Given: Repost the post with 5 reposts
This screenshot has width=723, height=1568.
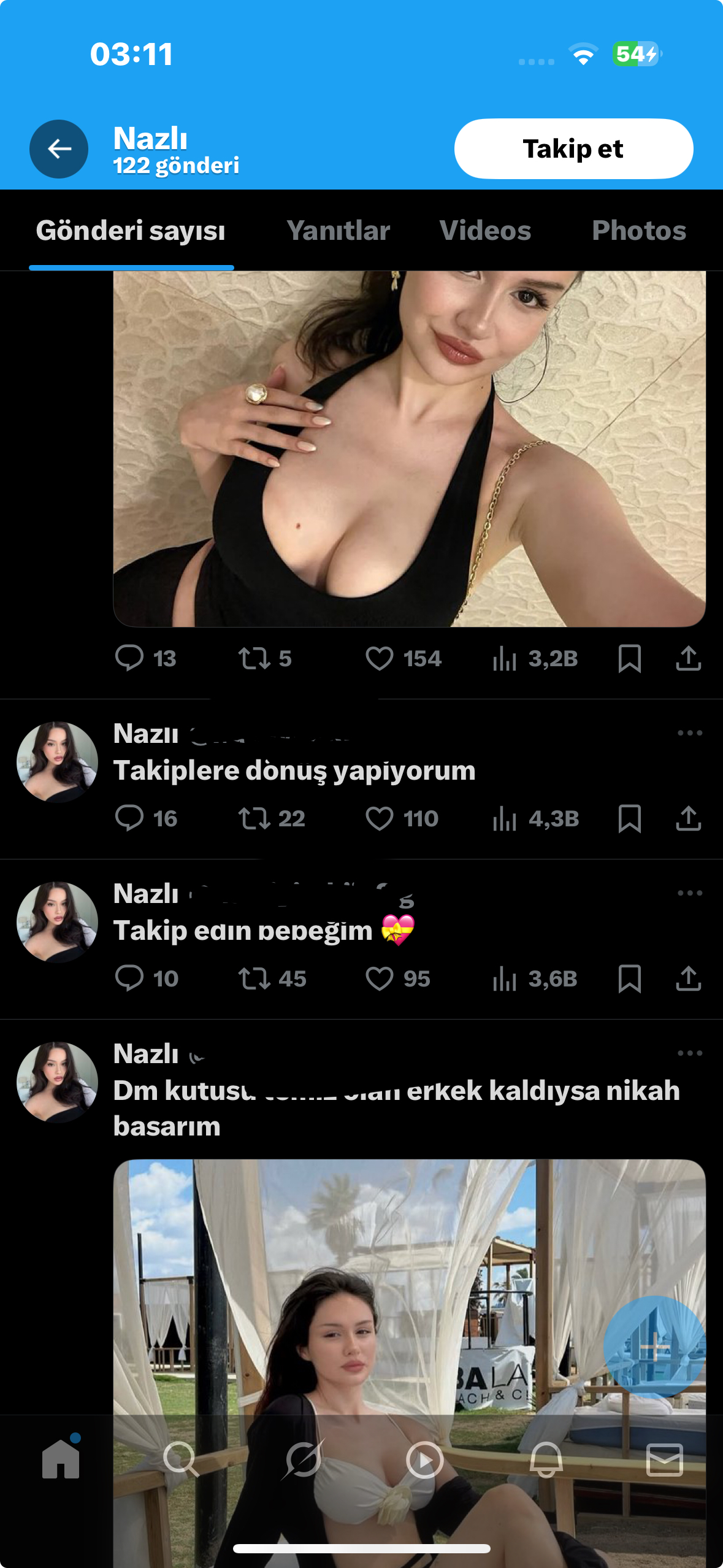Looking at the screenshot, I should point(254,659).
